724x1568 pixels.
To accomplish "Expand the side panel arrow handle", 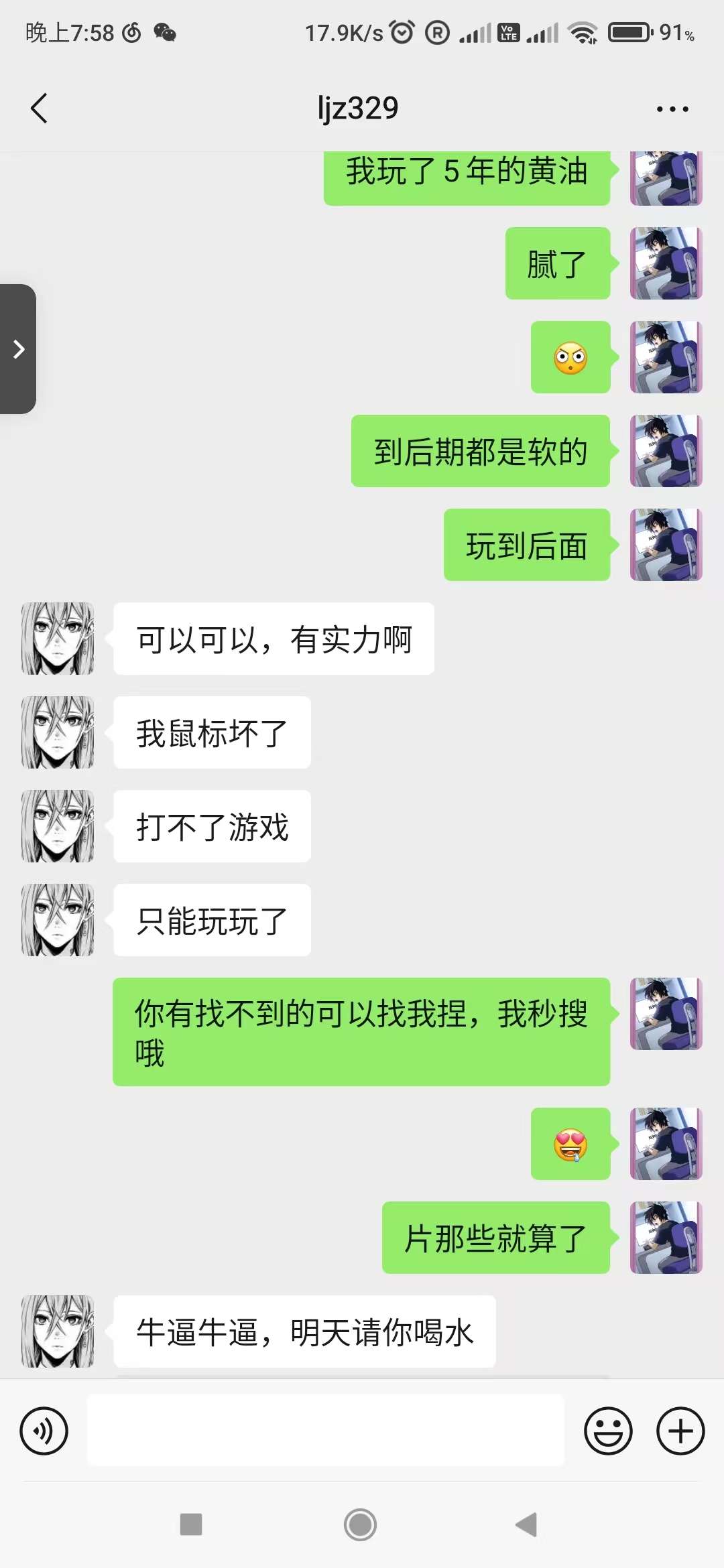I will coord(18,349).
